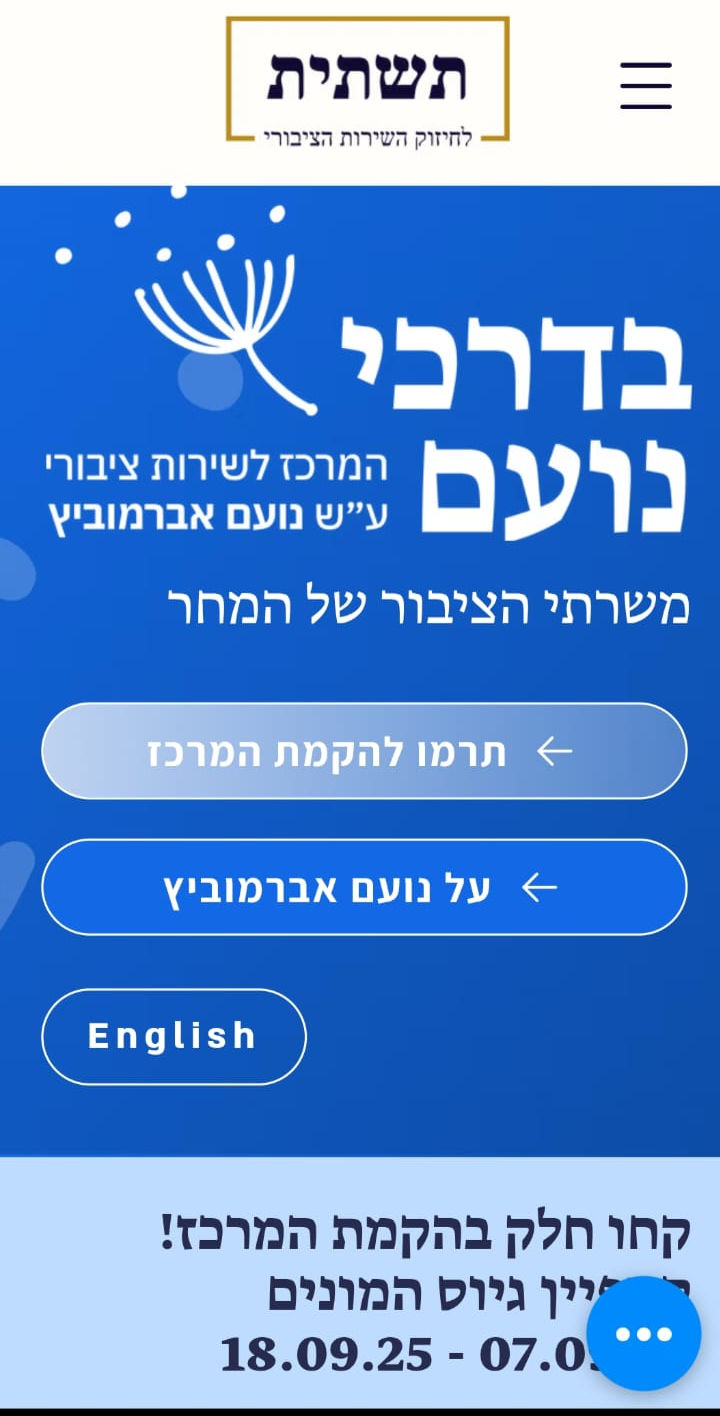Open על נועם אברמוביץ page
720x1416 pixels.
(x=364, y=887)
